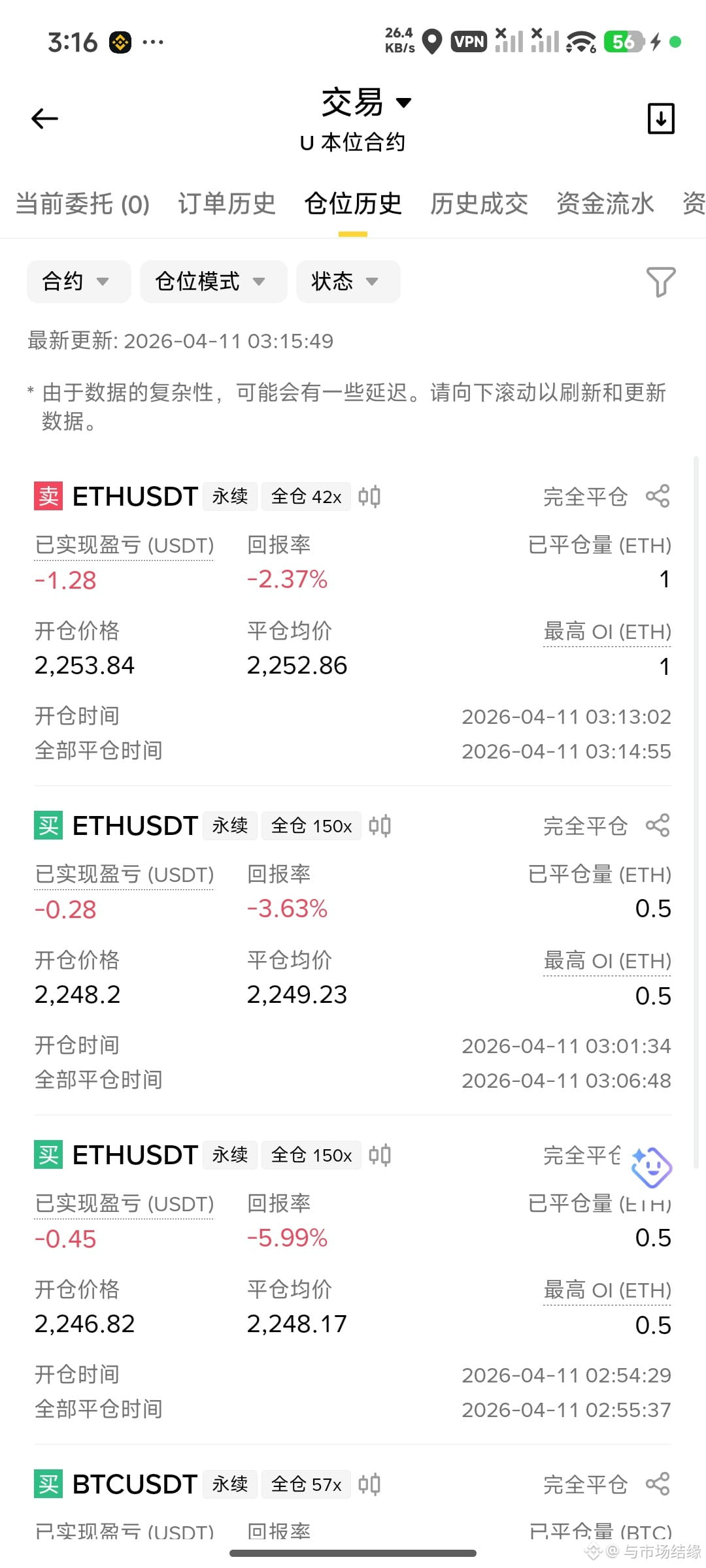Open chart icon on ETHUSDT opened 02:54:29
This screenshot has width=706, height=1568.
click(x=380, y=1155)
